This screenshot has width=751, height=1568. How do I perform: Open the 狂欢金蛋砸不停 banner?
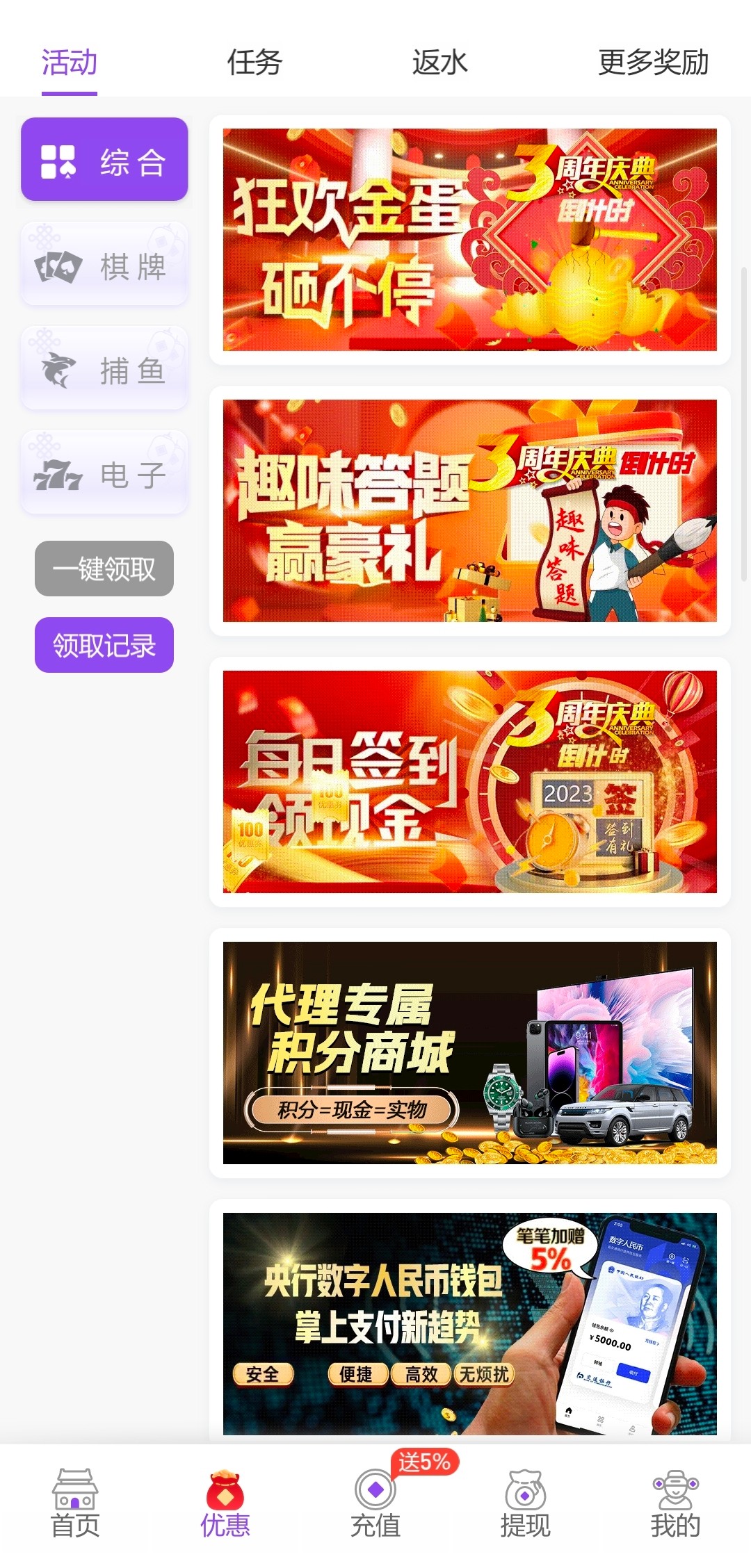469,240
